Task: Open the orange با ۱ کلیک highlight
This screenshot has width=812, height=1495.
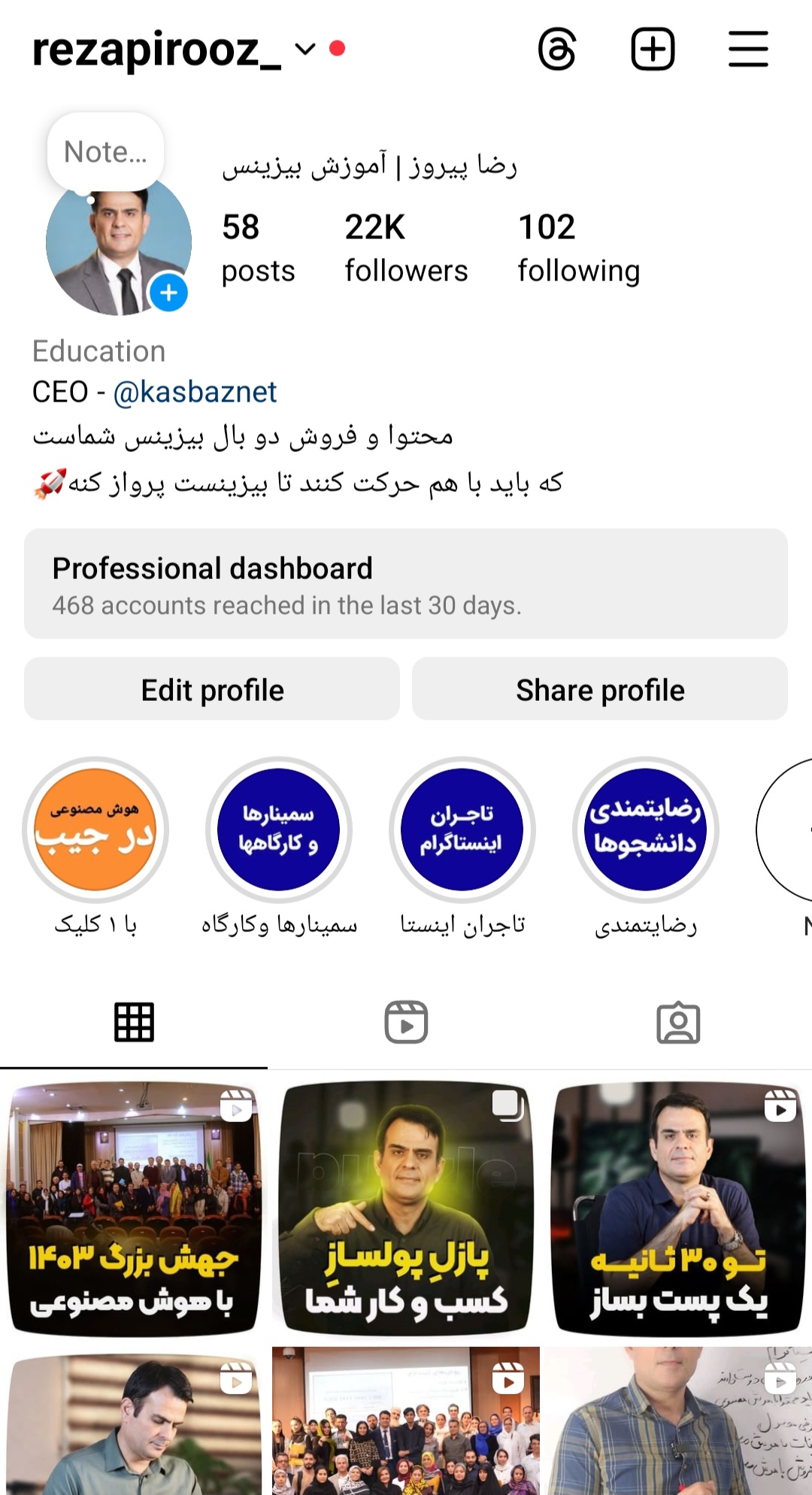Action: coord(95,829)
